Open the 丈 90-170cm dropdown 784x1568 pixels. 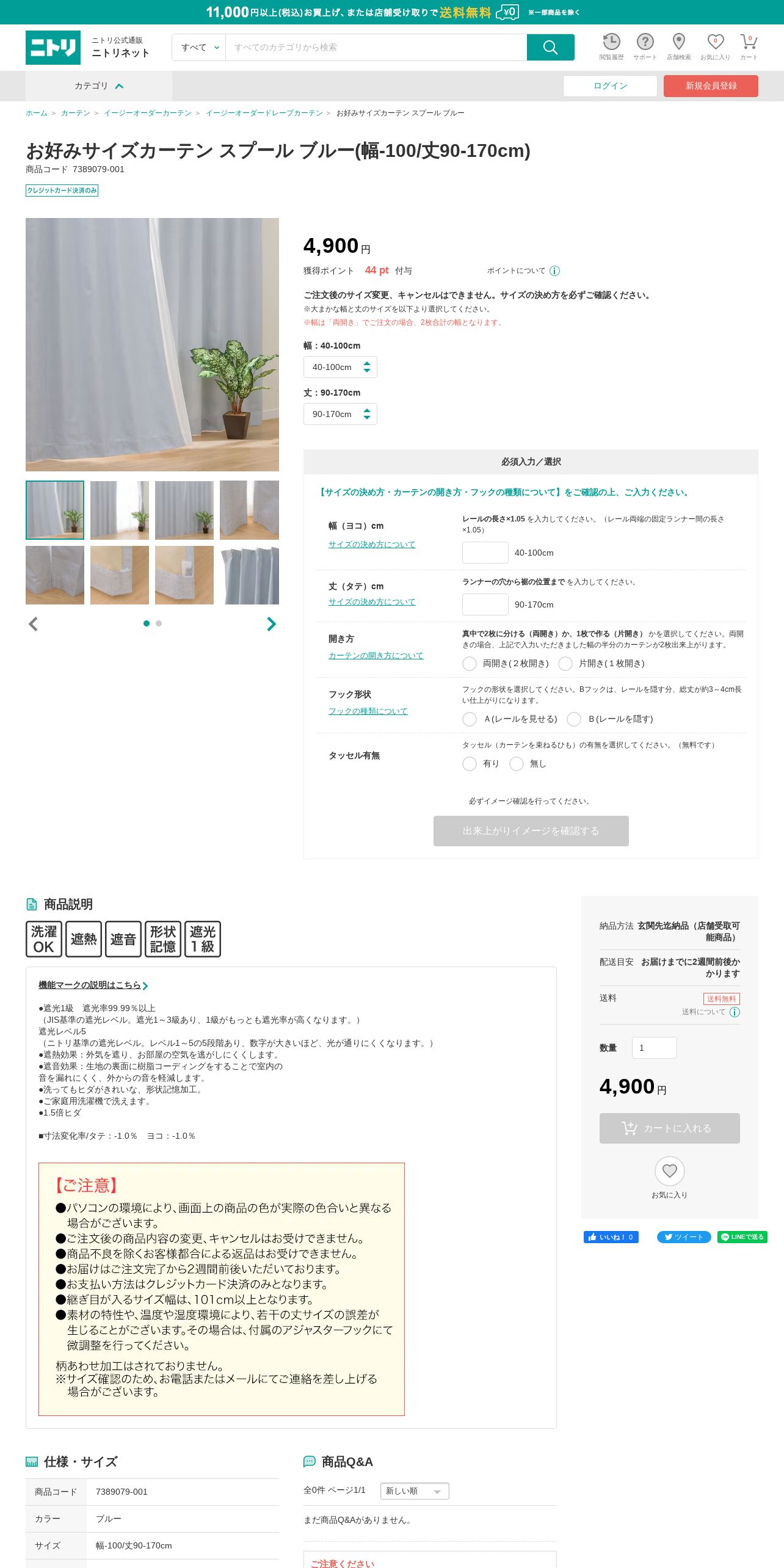[x=340, y=414]
